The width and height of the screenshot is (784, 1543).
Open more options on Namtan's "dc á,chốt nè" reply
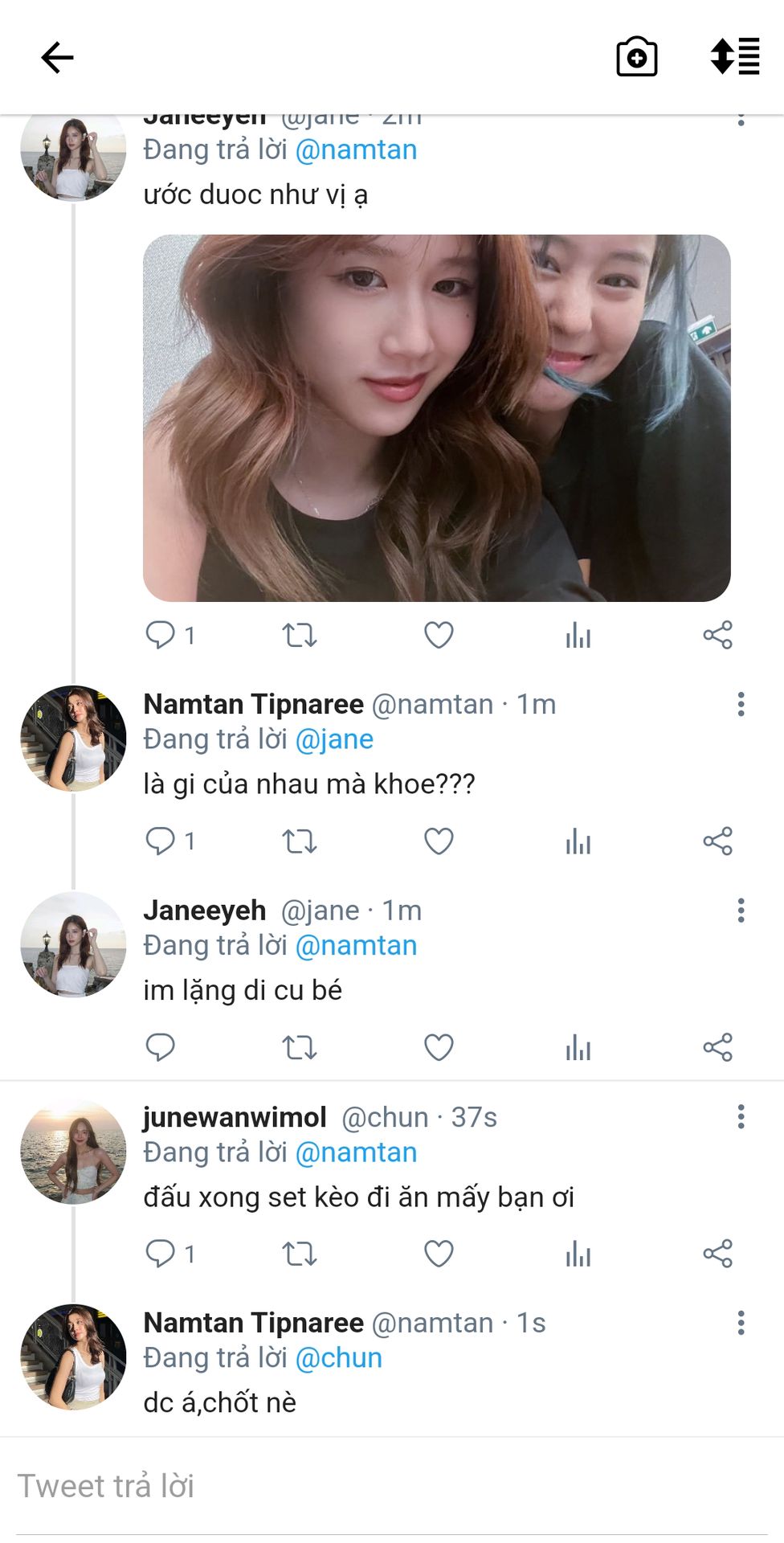(x=741, y=1322)
